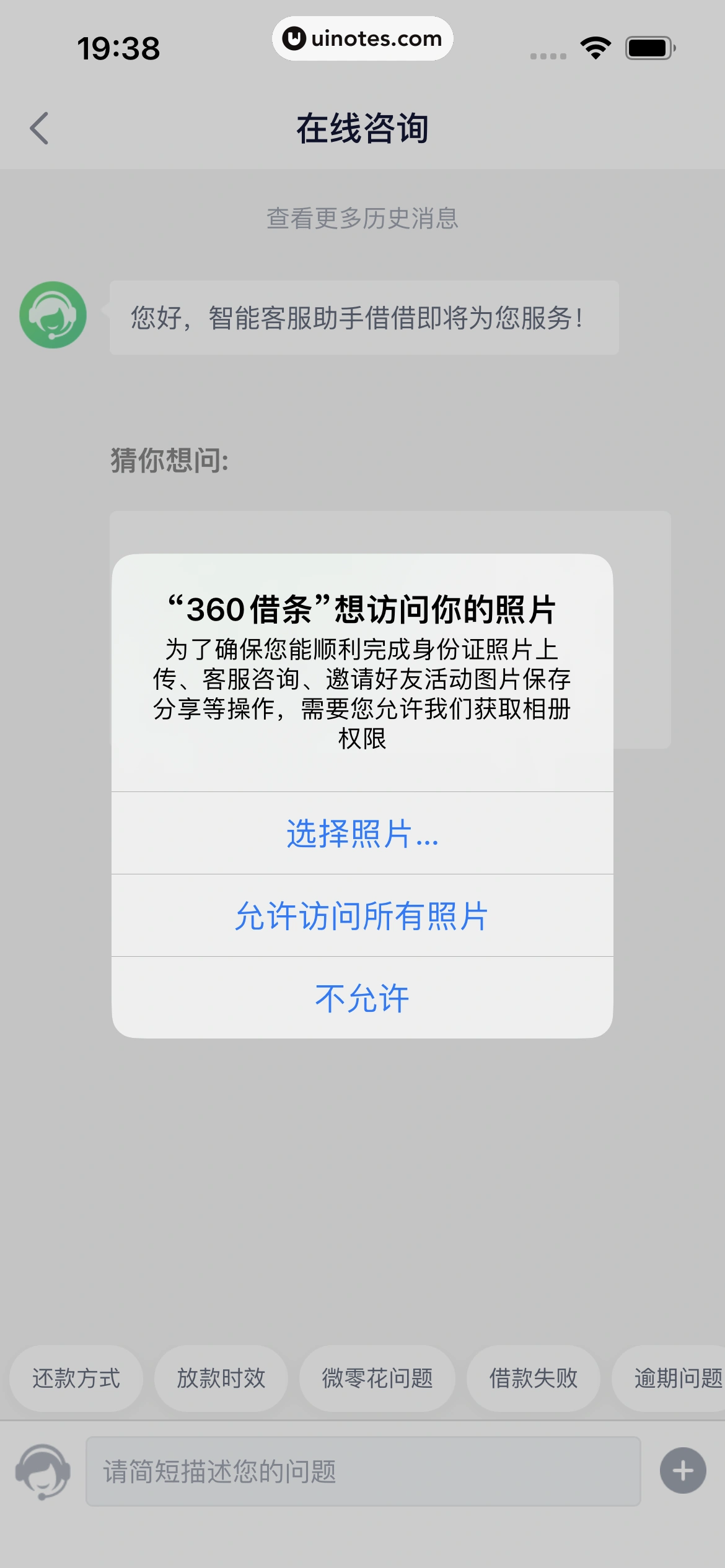
Task: Allow access to all photos via 允许访问所有照片
Action: click(x=362, y=916)
